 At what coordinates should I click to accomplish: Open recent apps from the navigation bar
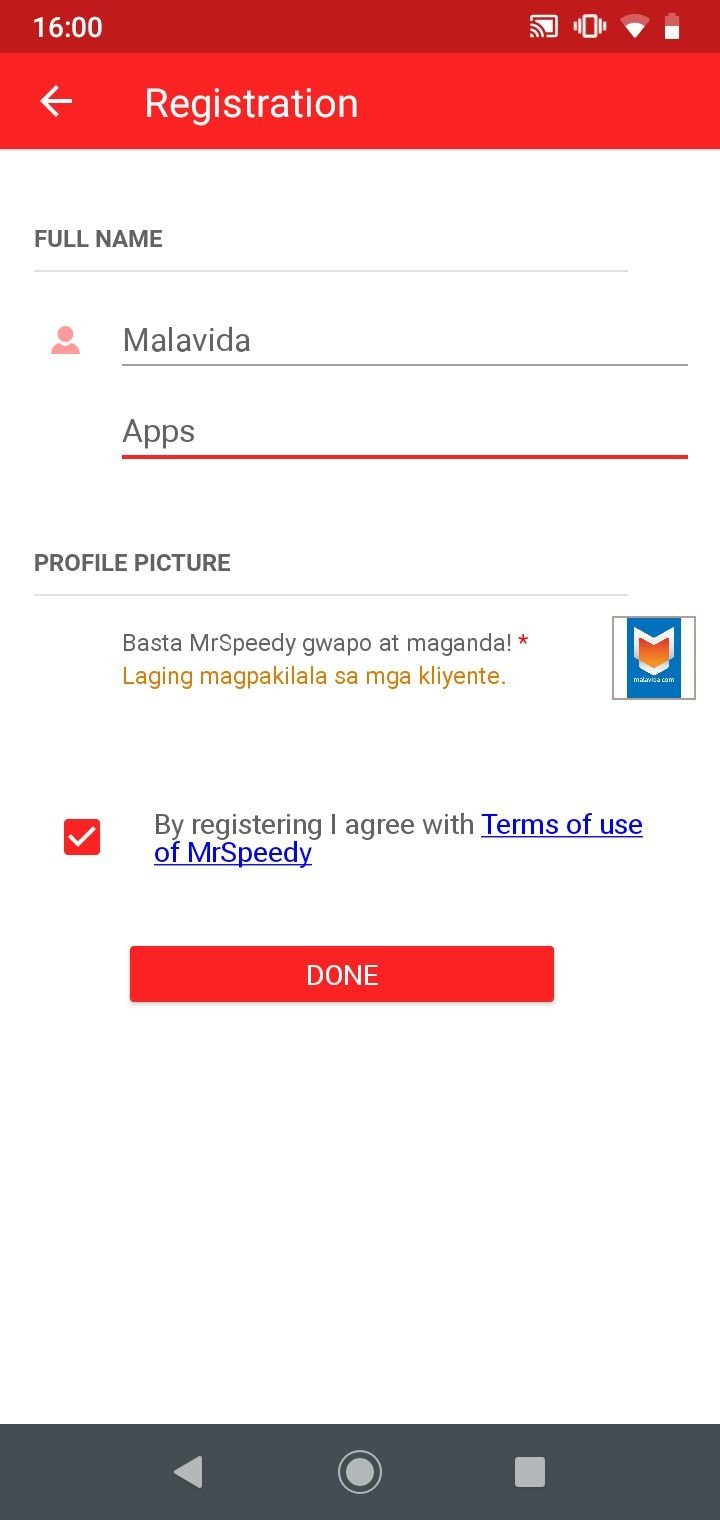point(529,1472)
